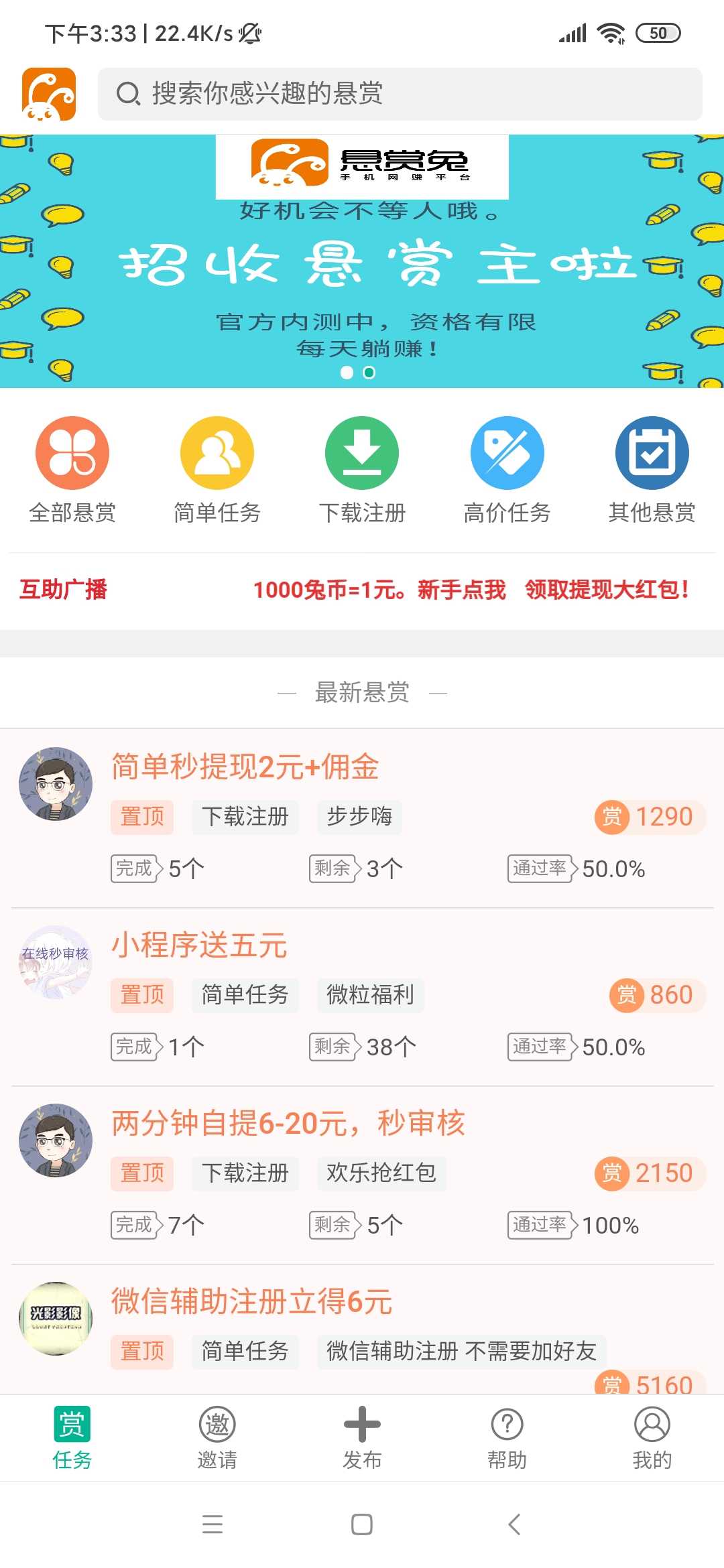Tap the system home button
The image size is (724, 1568).
[x=362, y=1524]
